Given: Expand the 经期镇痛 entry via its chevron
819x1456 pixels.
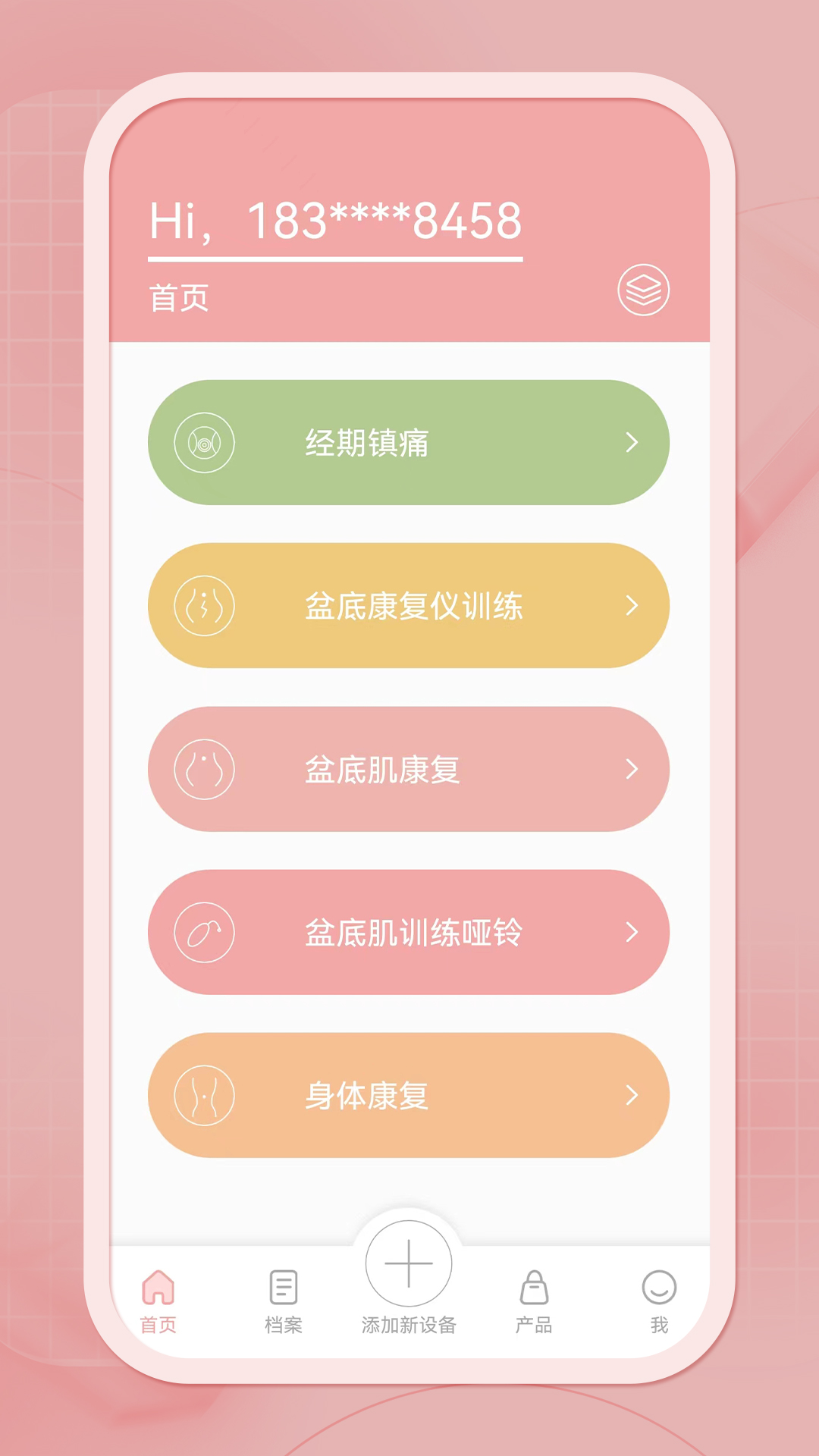Looking at the screenshot, I should (x=632, y=442).
